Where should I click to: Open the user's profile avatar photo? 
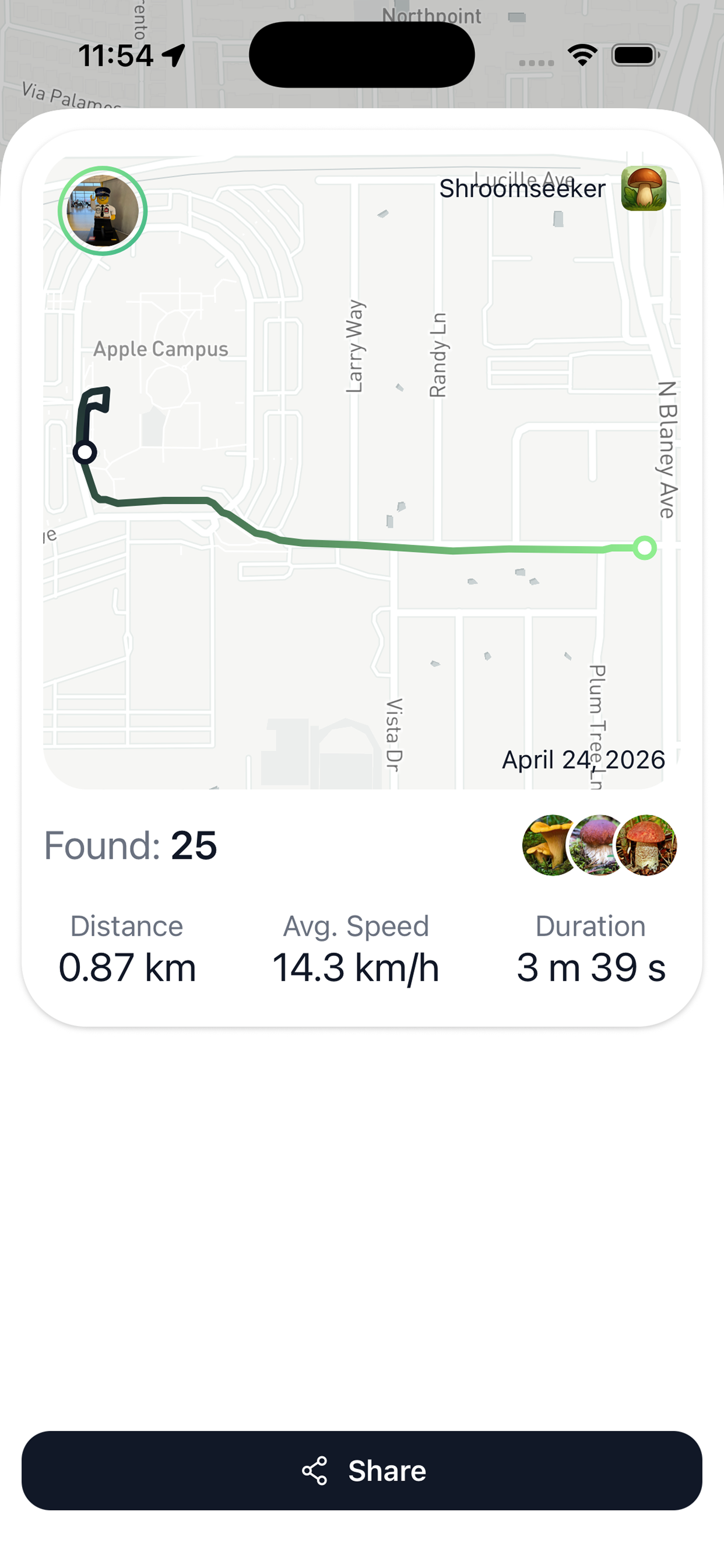click(103, 210)
